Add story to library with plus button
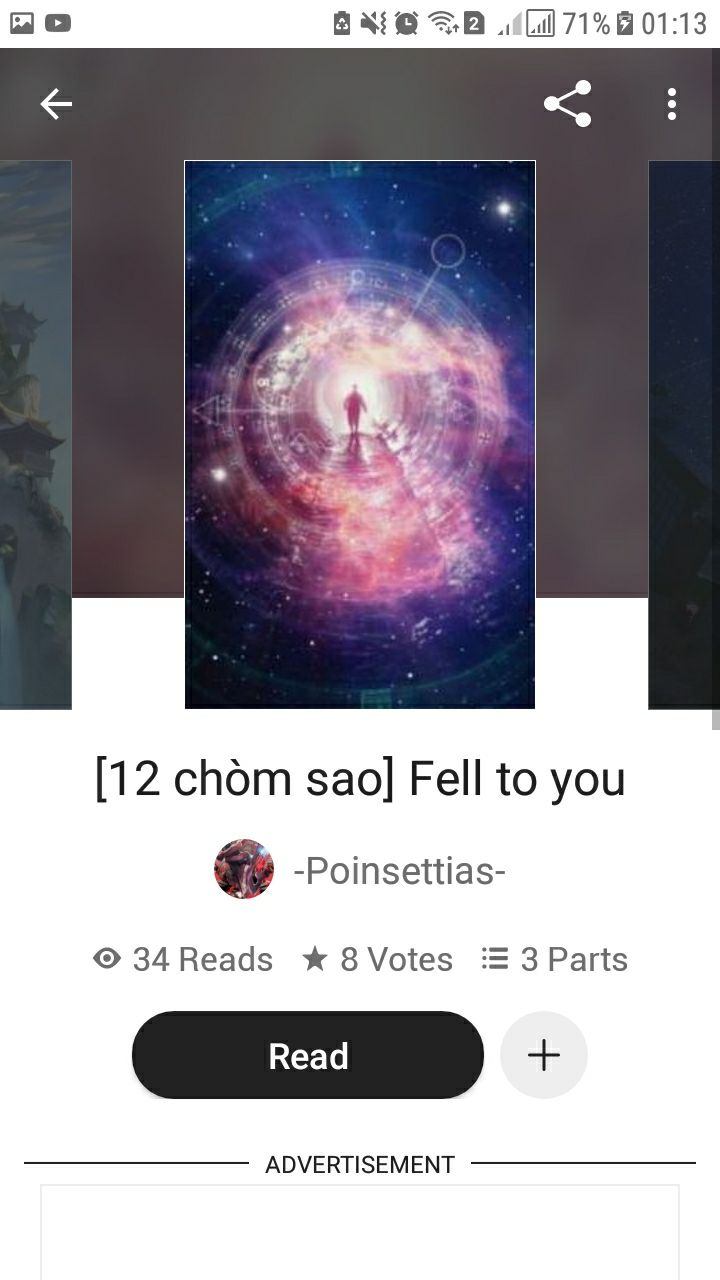Screen dimensions: 720x1280 pos(544,1056)
